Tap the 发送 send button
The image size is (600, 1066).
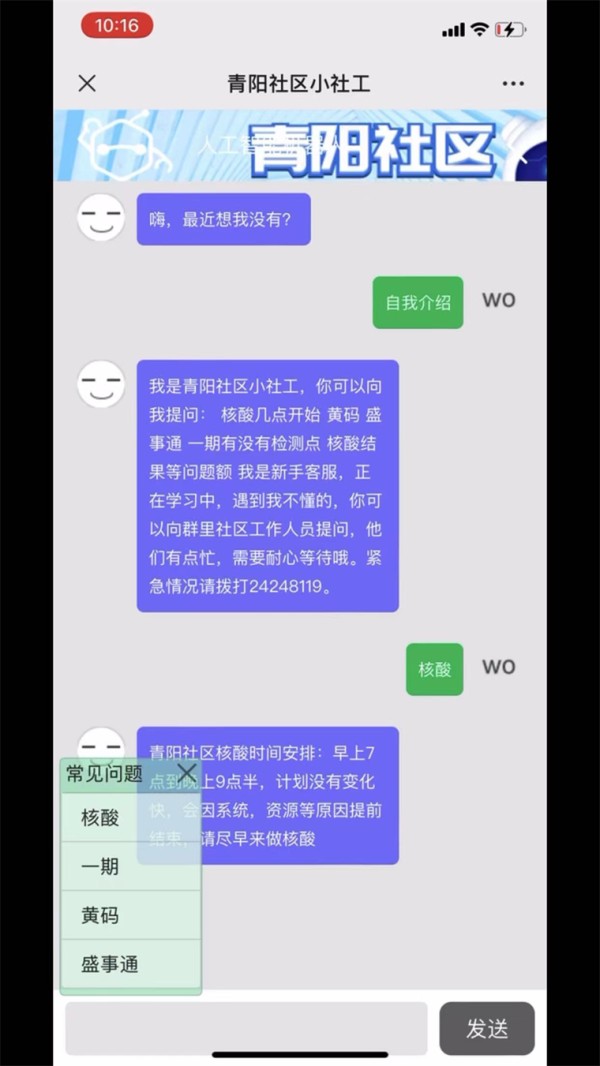coord(487,1028)
